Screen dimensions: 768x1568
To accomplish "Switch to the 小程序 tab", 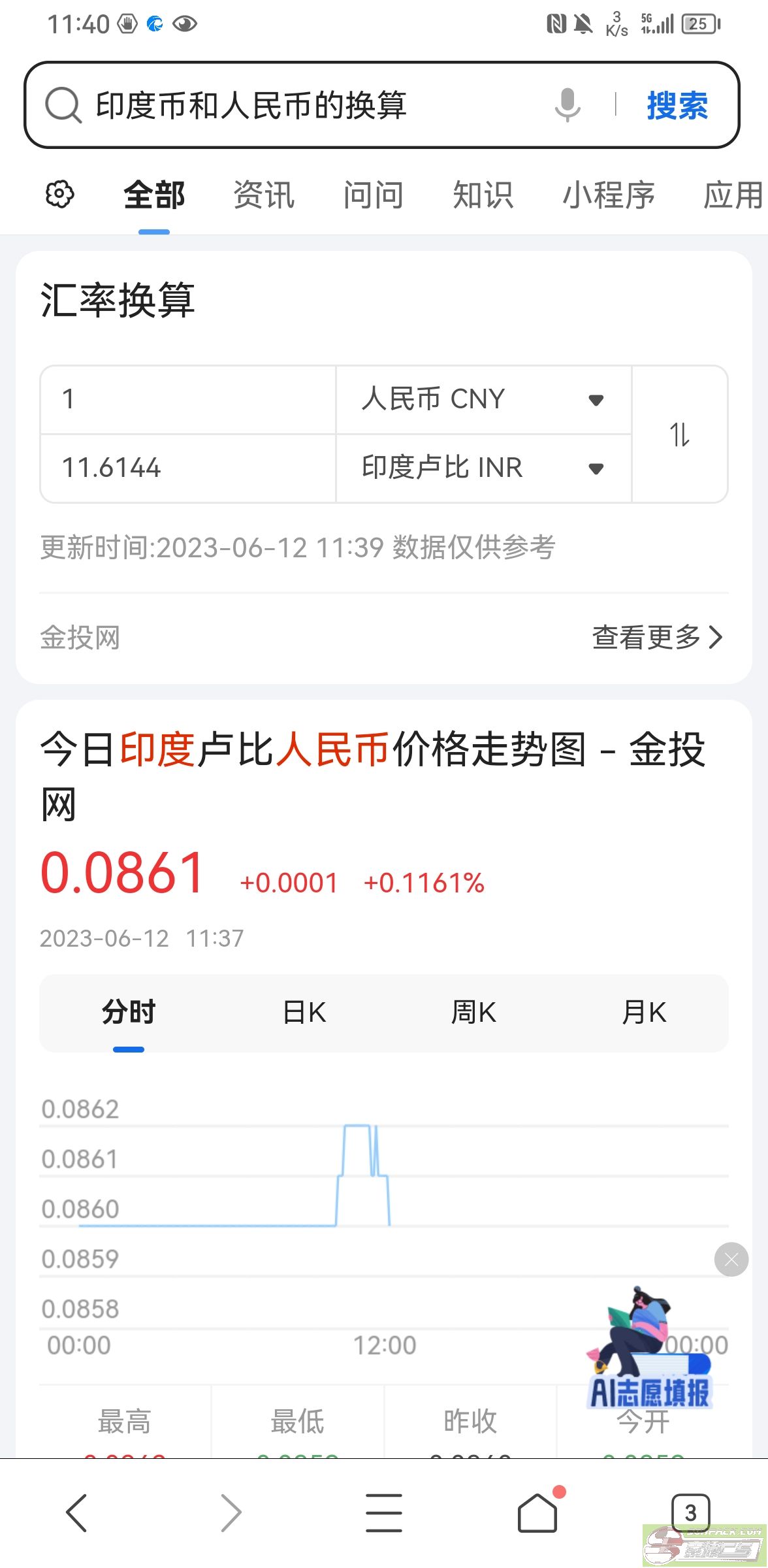I will click(x=609, y=195).
